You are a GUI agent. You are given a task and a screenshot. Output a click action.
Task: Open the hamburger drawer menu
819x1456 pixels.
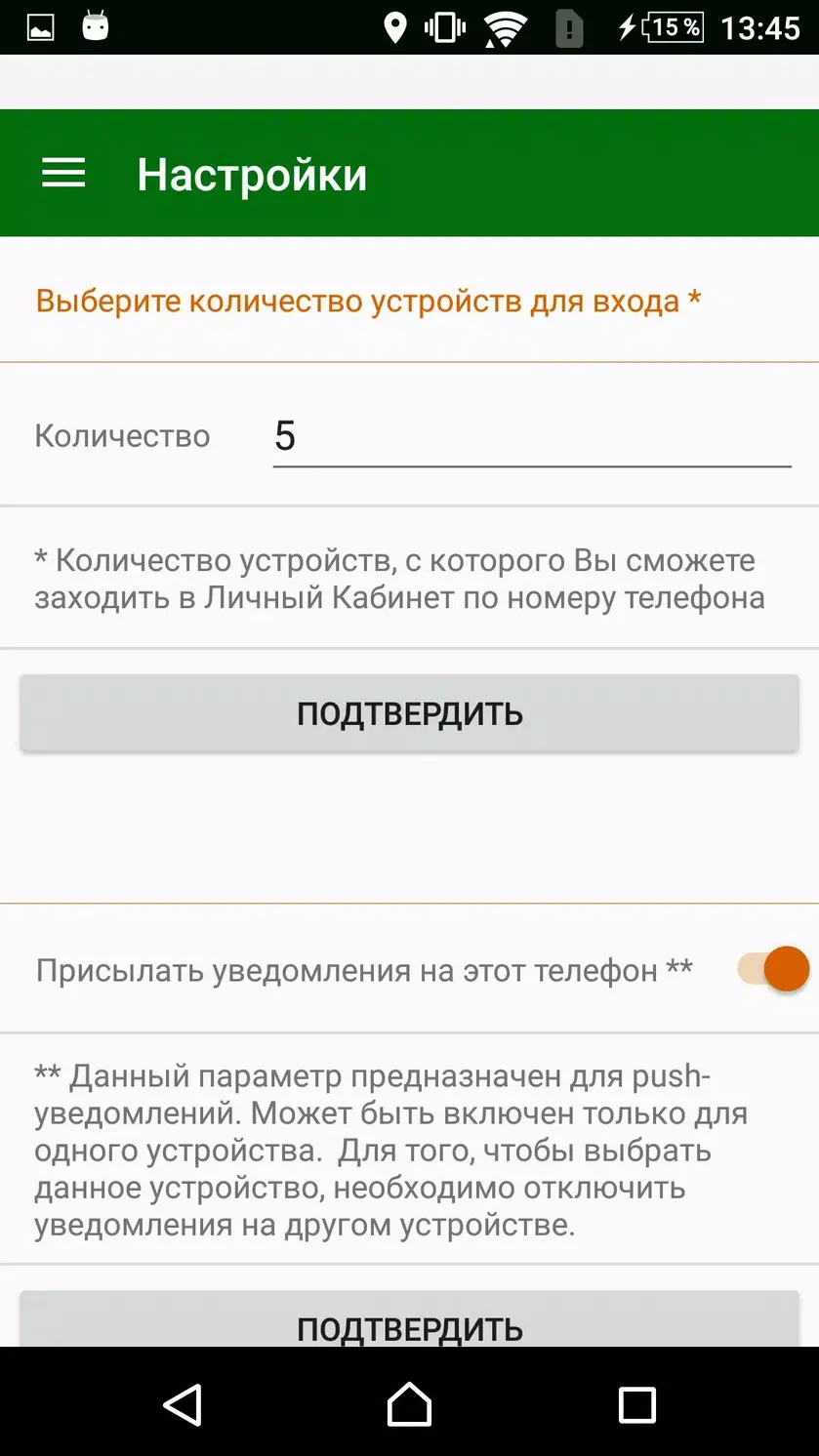(x=63, y=174)
